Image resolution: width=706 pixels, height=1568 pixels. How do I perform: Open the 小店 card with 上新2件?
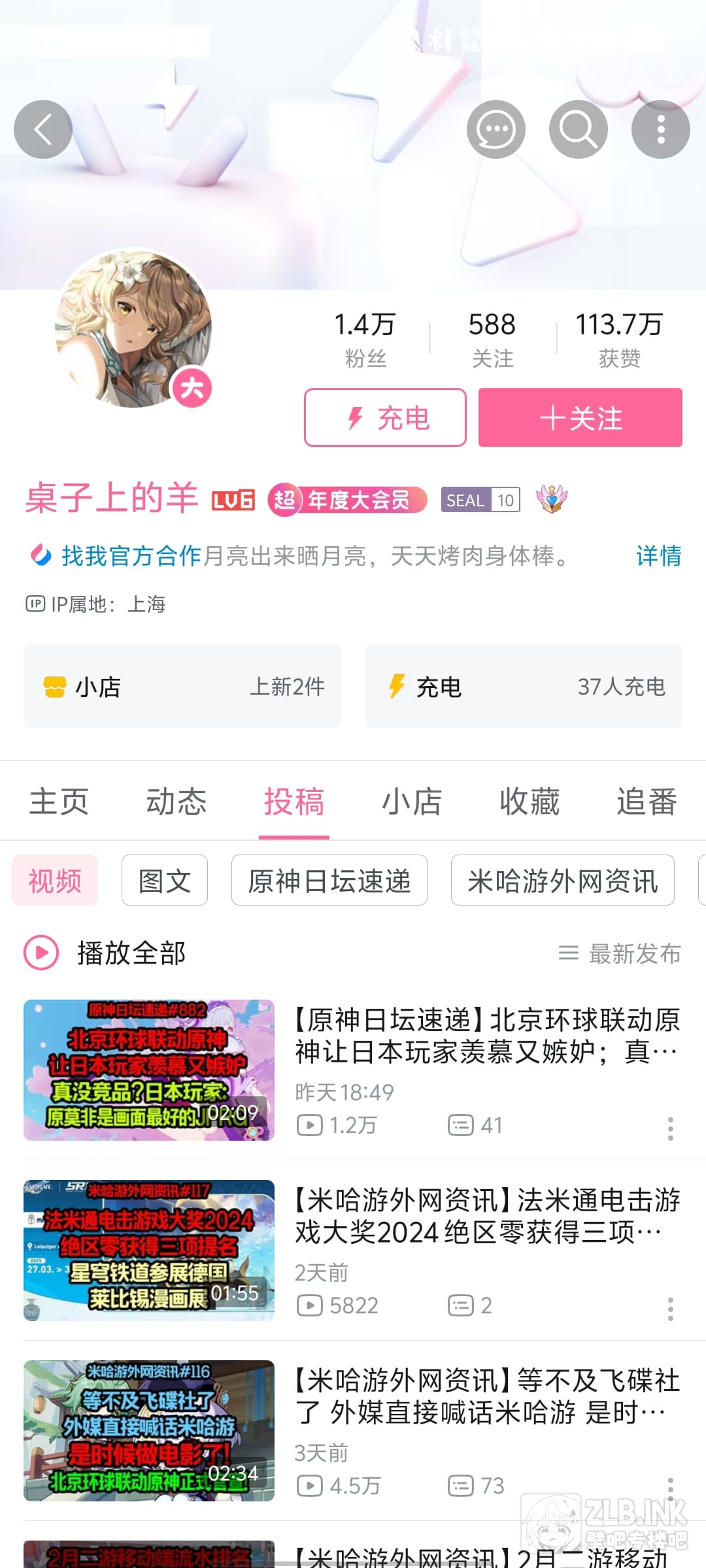tap(182, 686)
